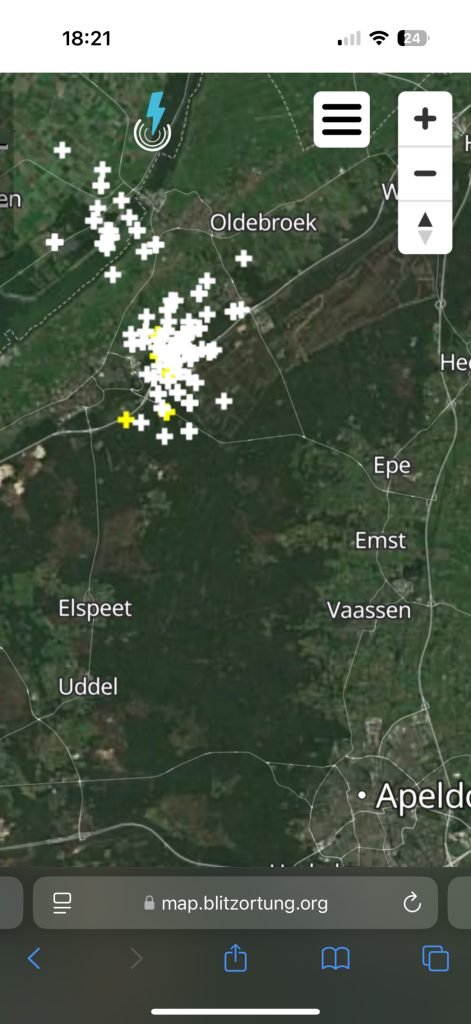
Task: Reload the page in Safari
Action: coord(412,903)
